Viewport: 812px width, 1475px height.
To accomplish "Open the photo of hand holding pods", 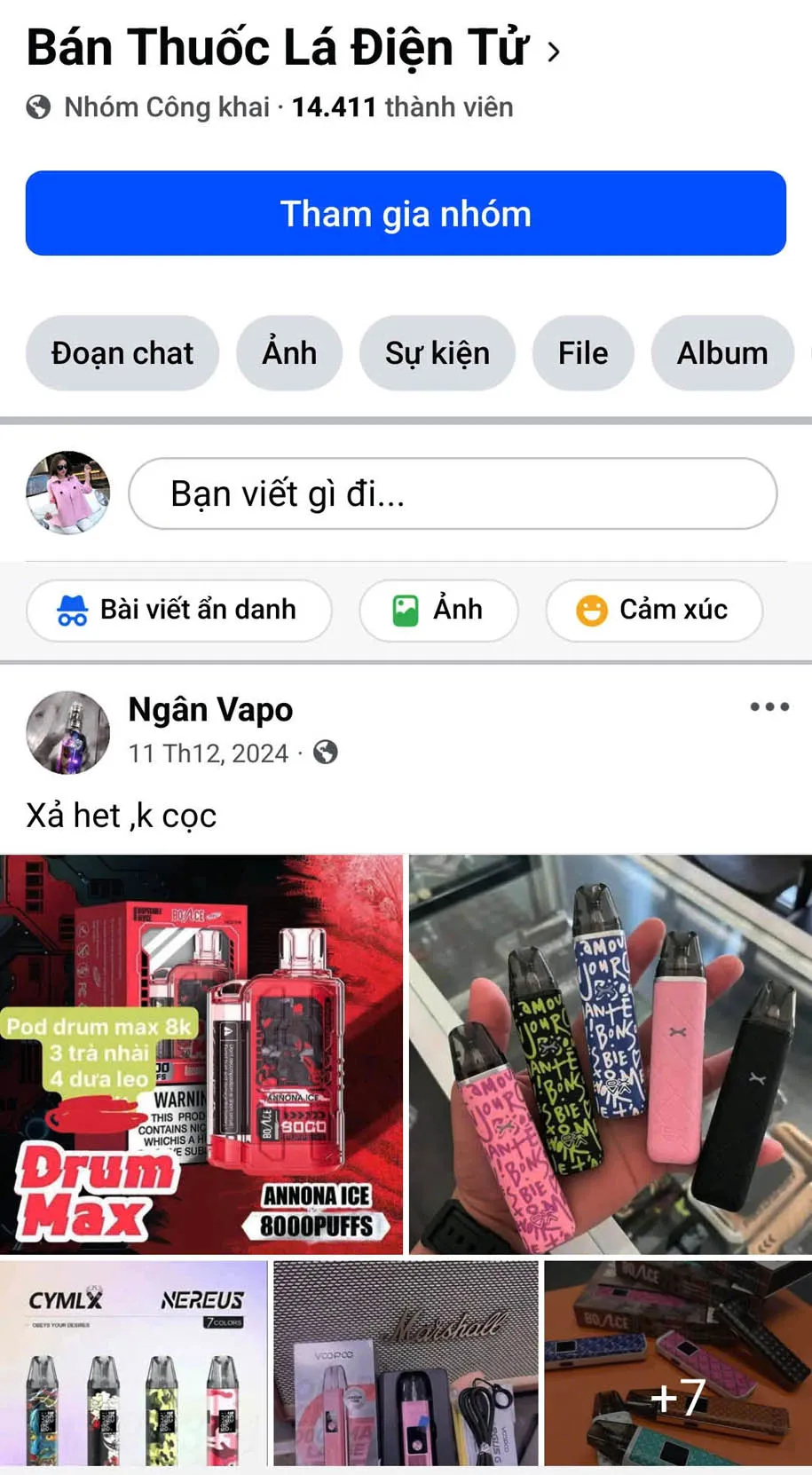I will pyautogui.click(x=610, y=1053).
